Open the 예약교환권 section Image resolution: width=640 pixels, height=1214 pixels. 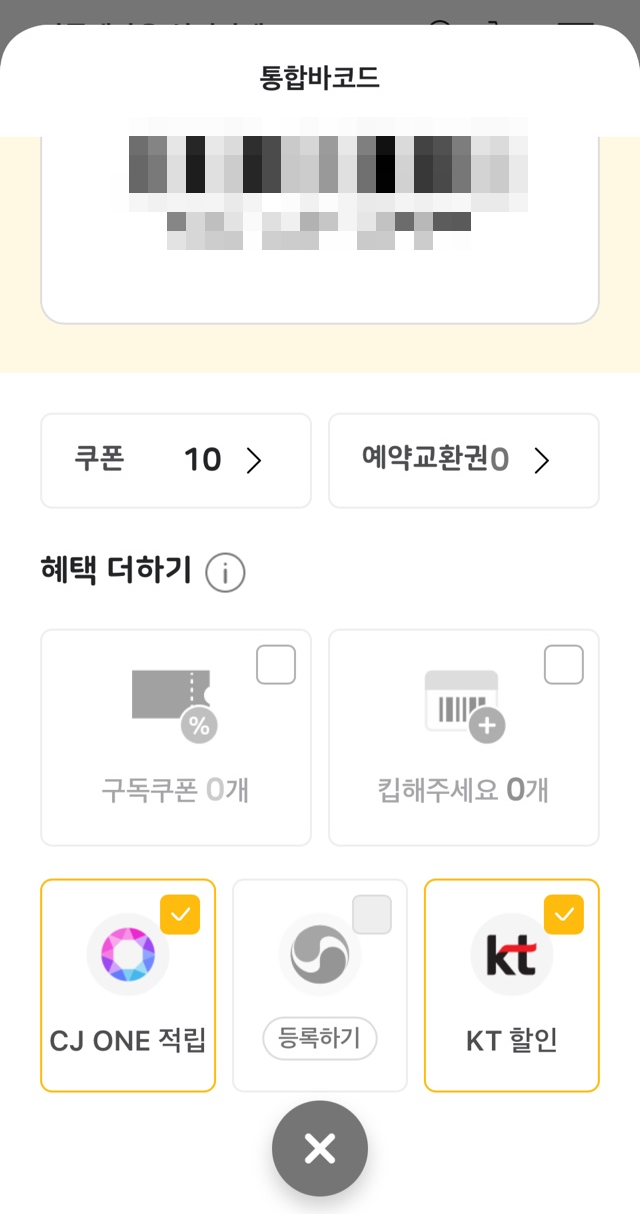(x=463, y=460)
